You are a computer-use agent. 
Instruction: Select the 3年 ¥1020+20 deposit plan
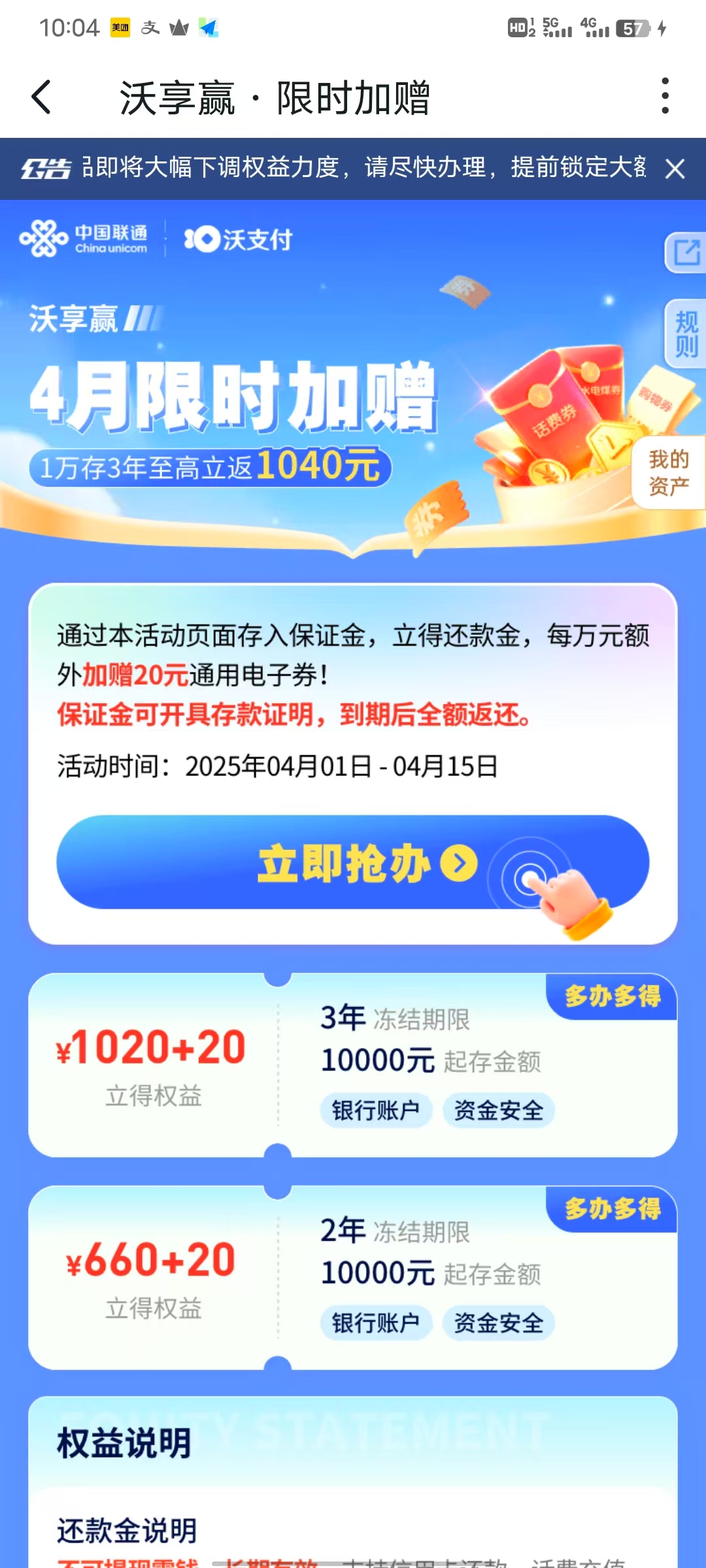click(352, 1065)
